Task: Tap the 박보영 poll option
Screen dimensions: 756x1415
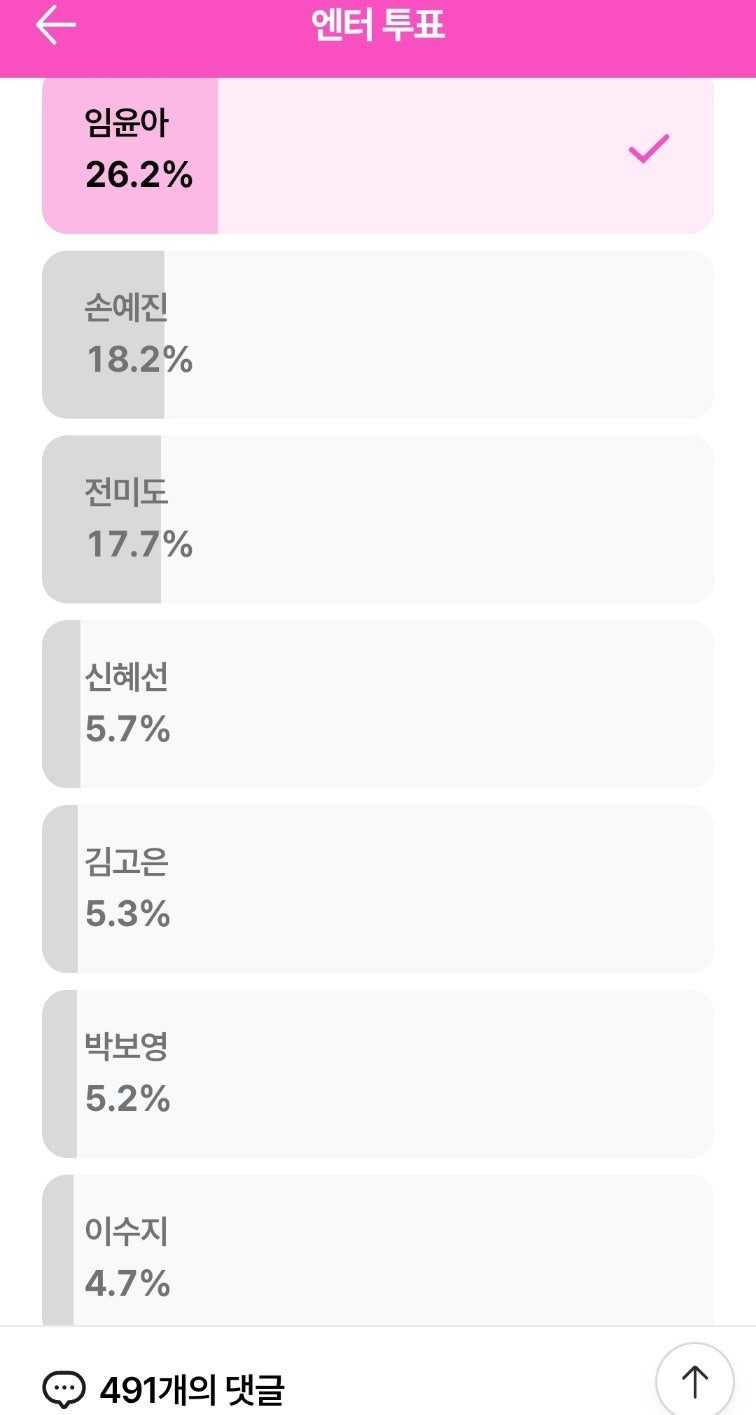Action: (x=378, y=1073)
